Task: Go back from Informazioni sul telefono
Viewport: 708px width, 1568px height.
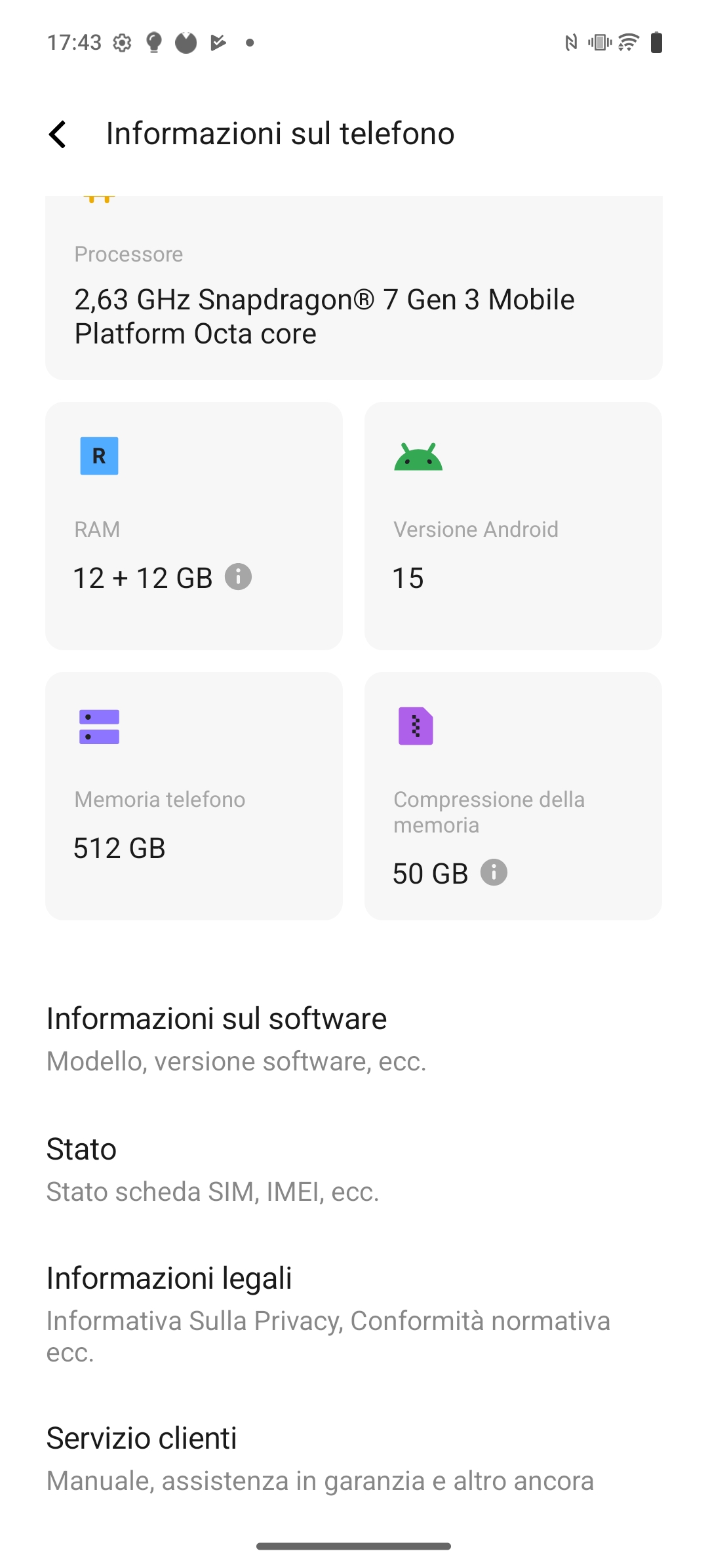Action: [x=58, y=134]
